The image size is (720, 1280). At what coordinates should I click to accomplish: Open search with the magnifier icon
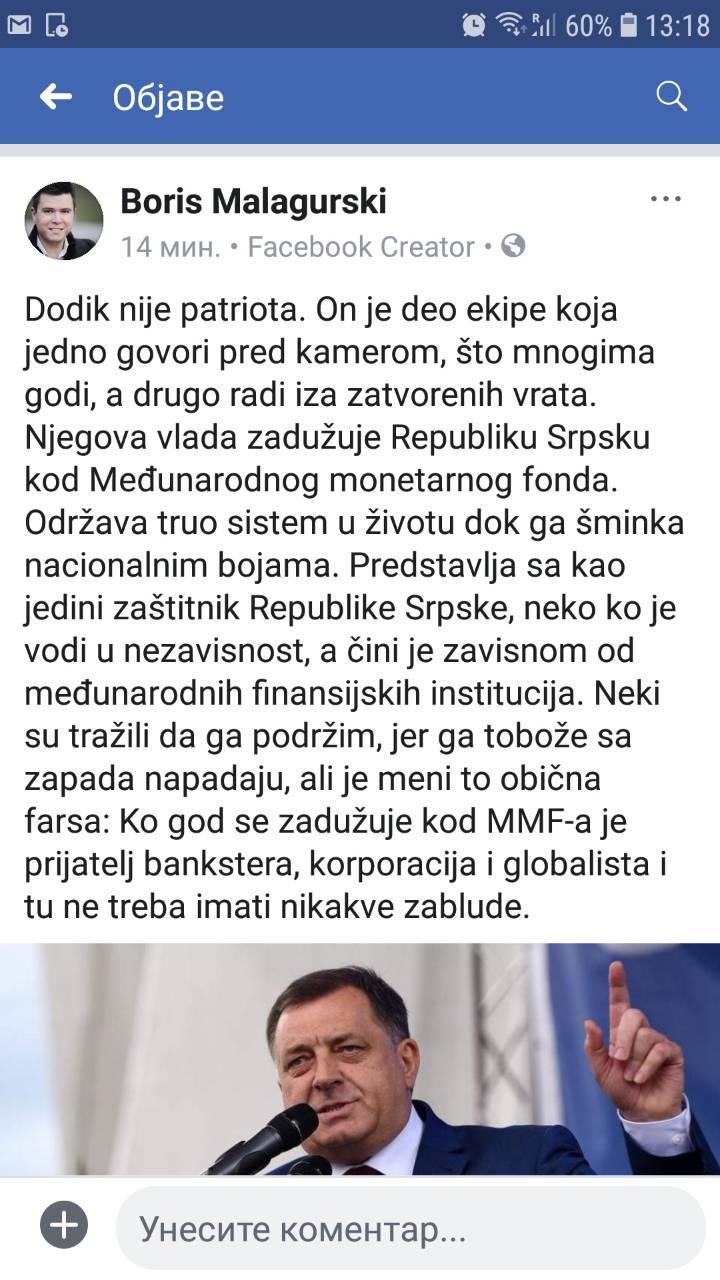(671, 97)
